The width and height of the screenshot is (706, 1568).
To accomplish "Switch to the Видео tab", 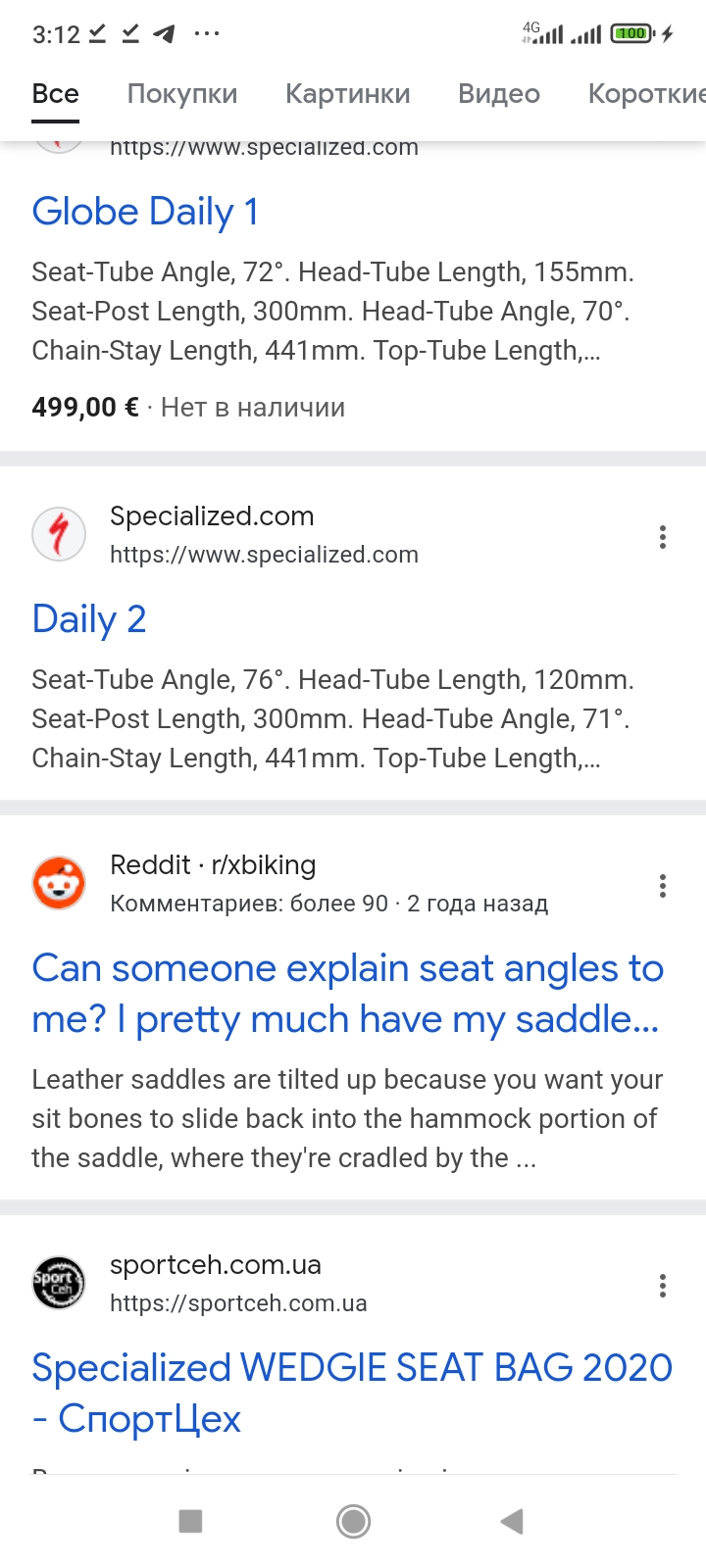I will pos(499,94).
